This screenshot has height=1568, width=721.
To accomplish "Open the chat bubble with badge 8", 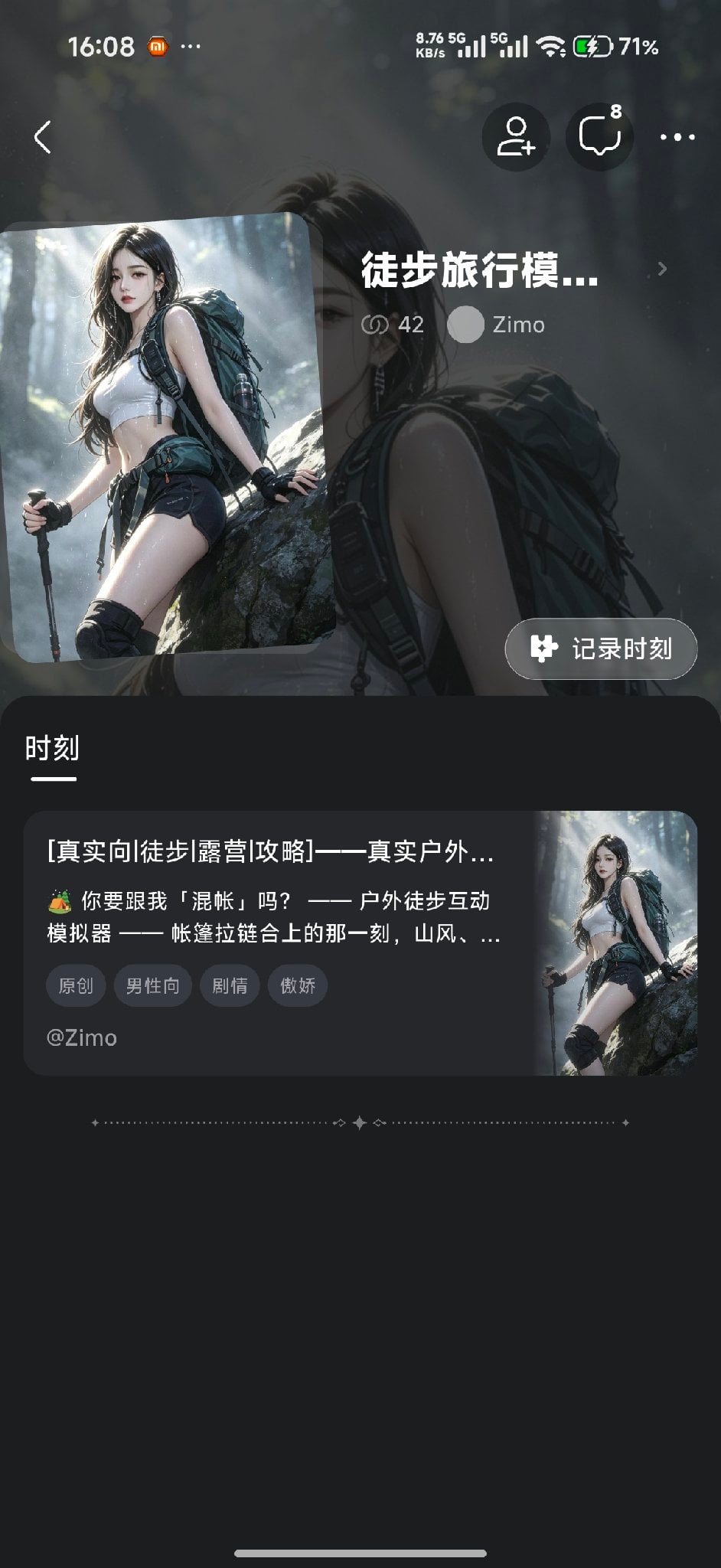I will [599, 137].
